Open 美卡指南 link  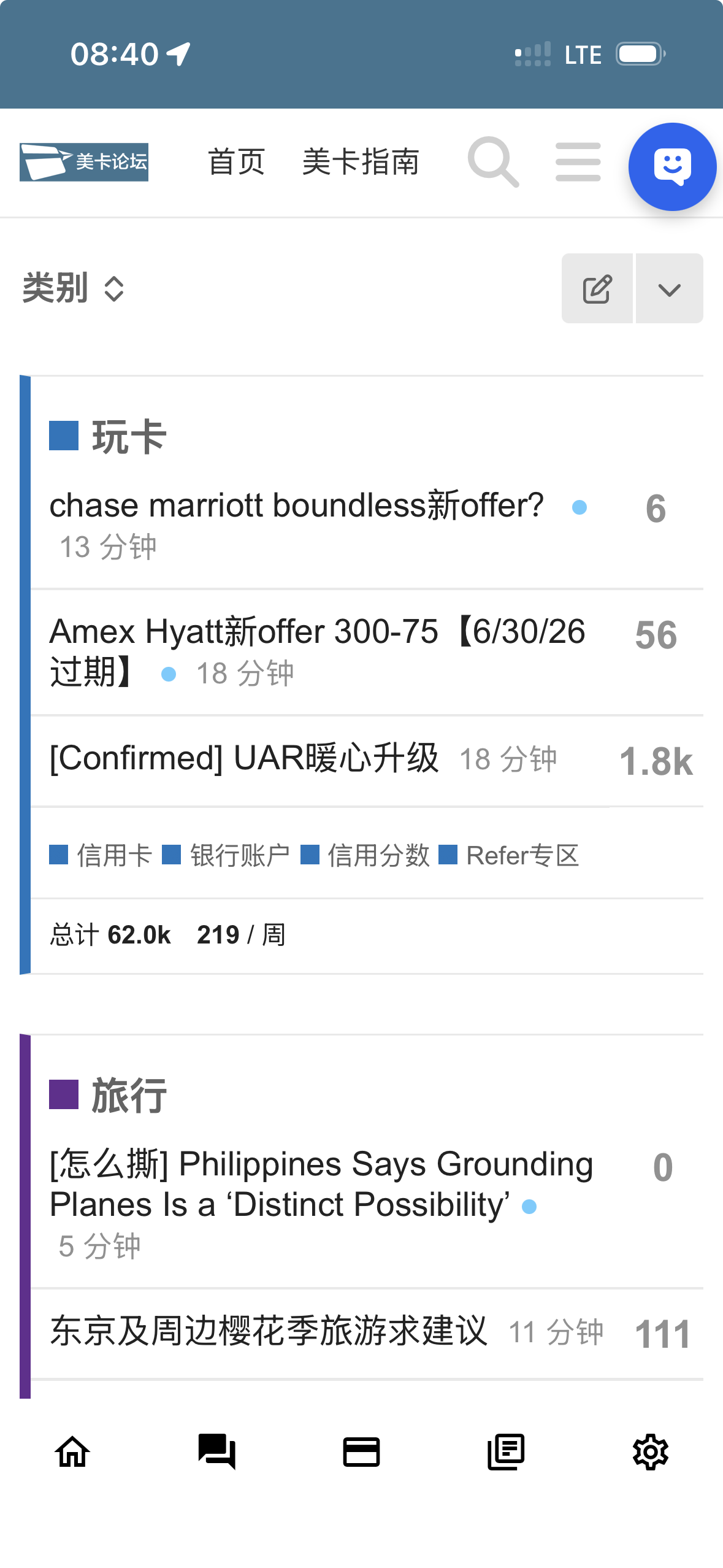[361, 162]
